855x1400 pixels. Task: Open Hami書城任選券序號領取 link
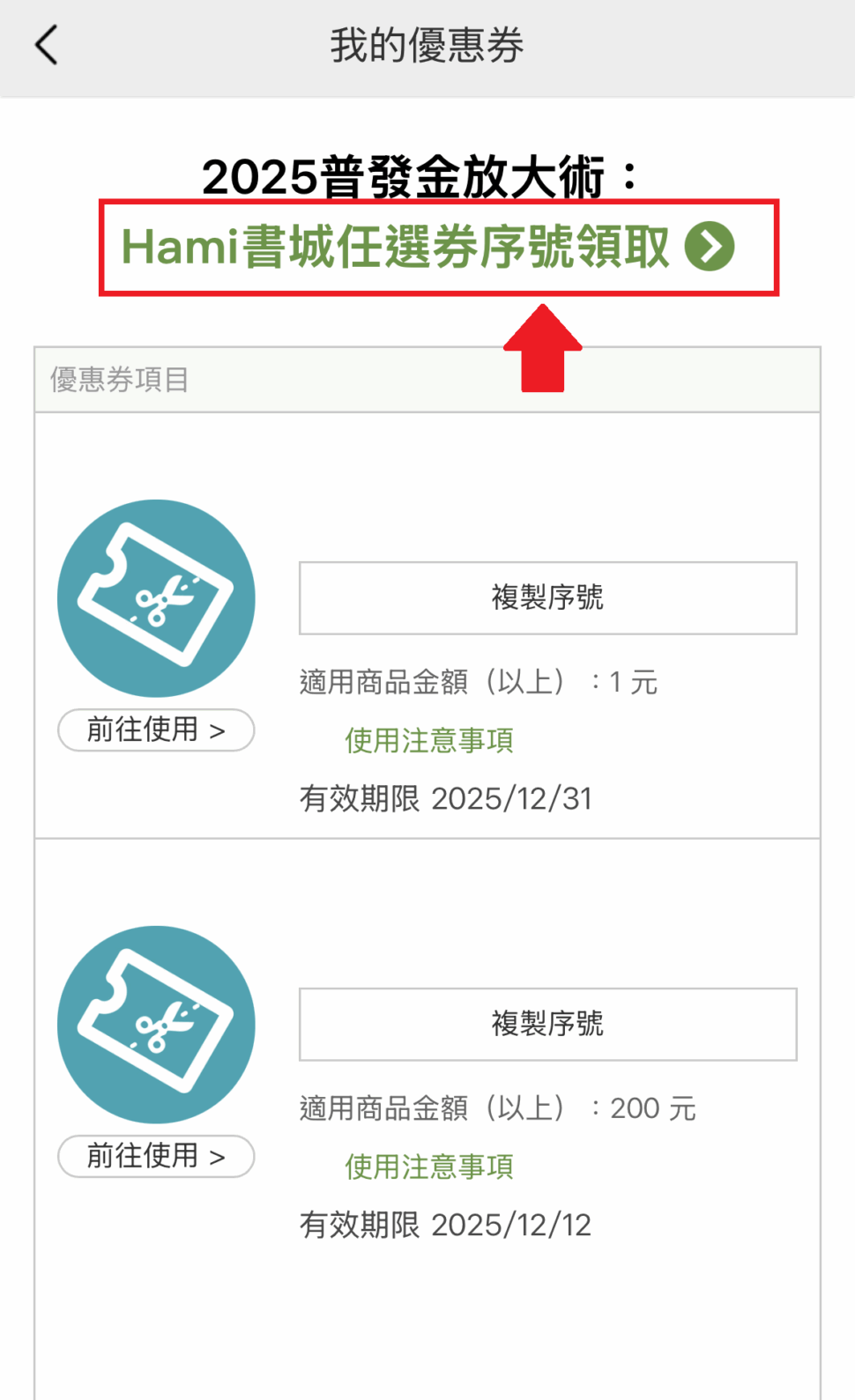click(428, 247)
